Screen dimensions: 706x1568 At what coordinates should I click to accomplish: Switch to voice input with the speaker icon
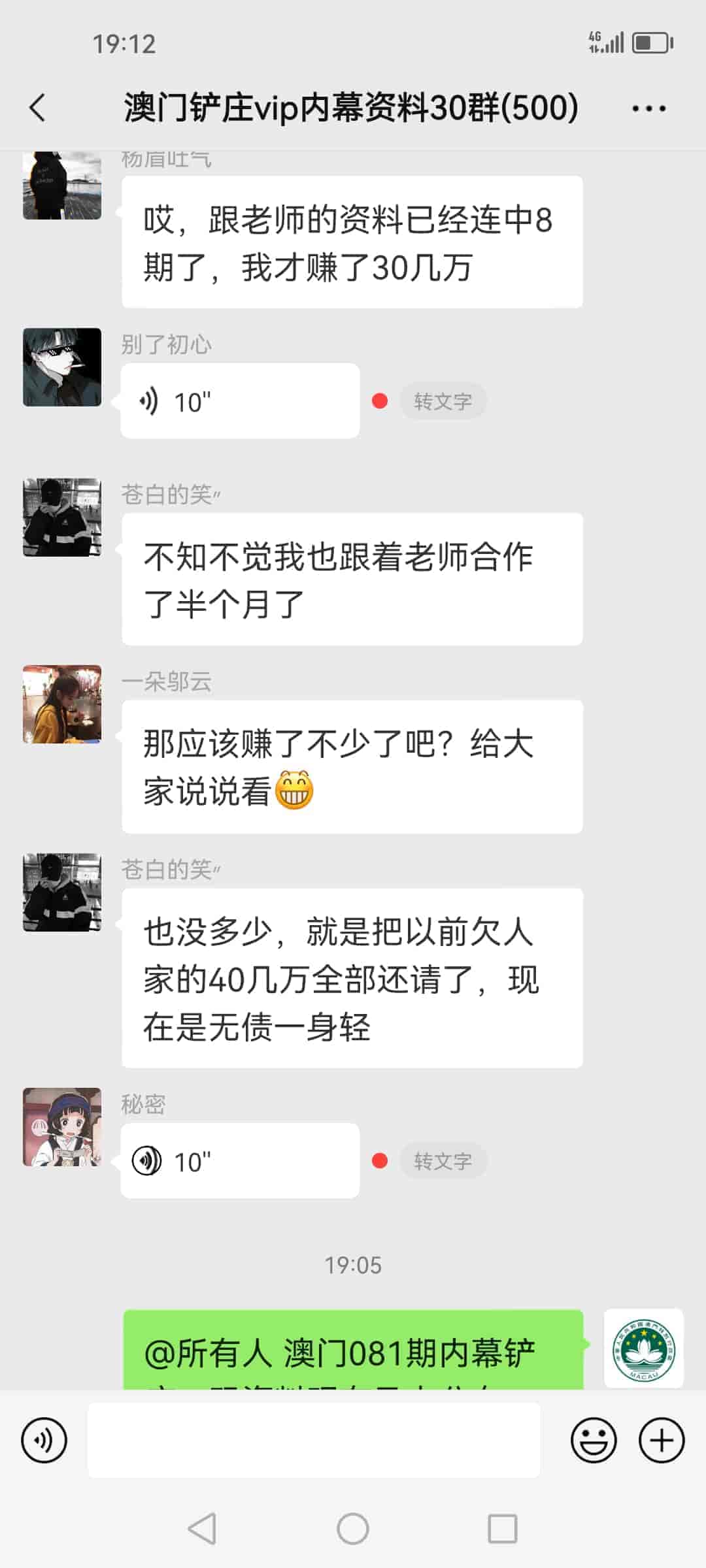(x=43, y=1439)
